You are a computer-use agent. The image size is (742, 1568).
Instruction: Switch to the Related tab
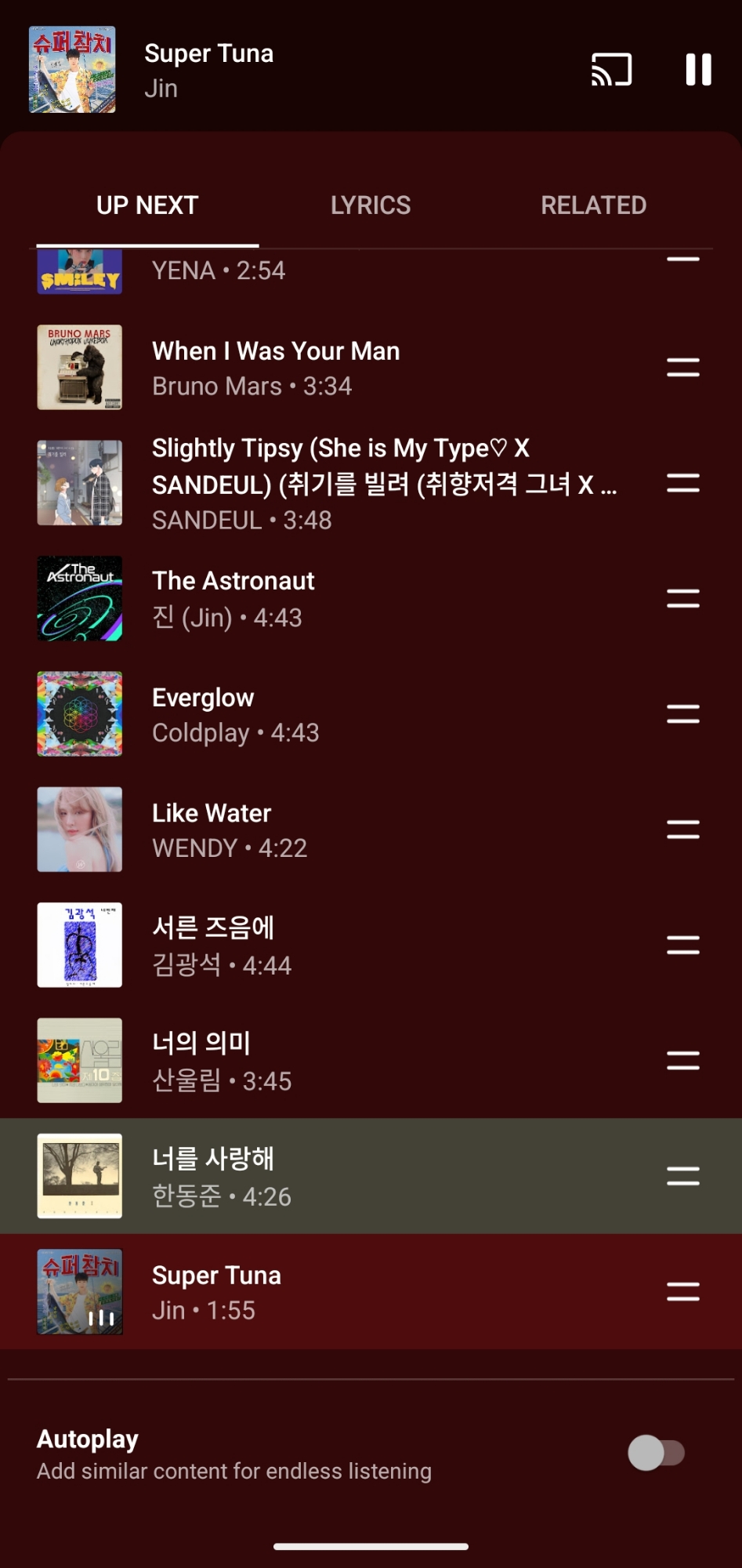[x=593, y=205]
